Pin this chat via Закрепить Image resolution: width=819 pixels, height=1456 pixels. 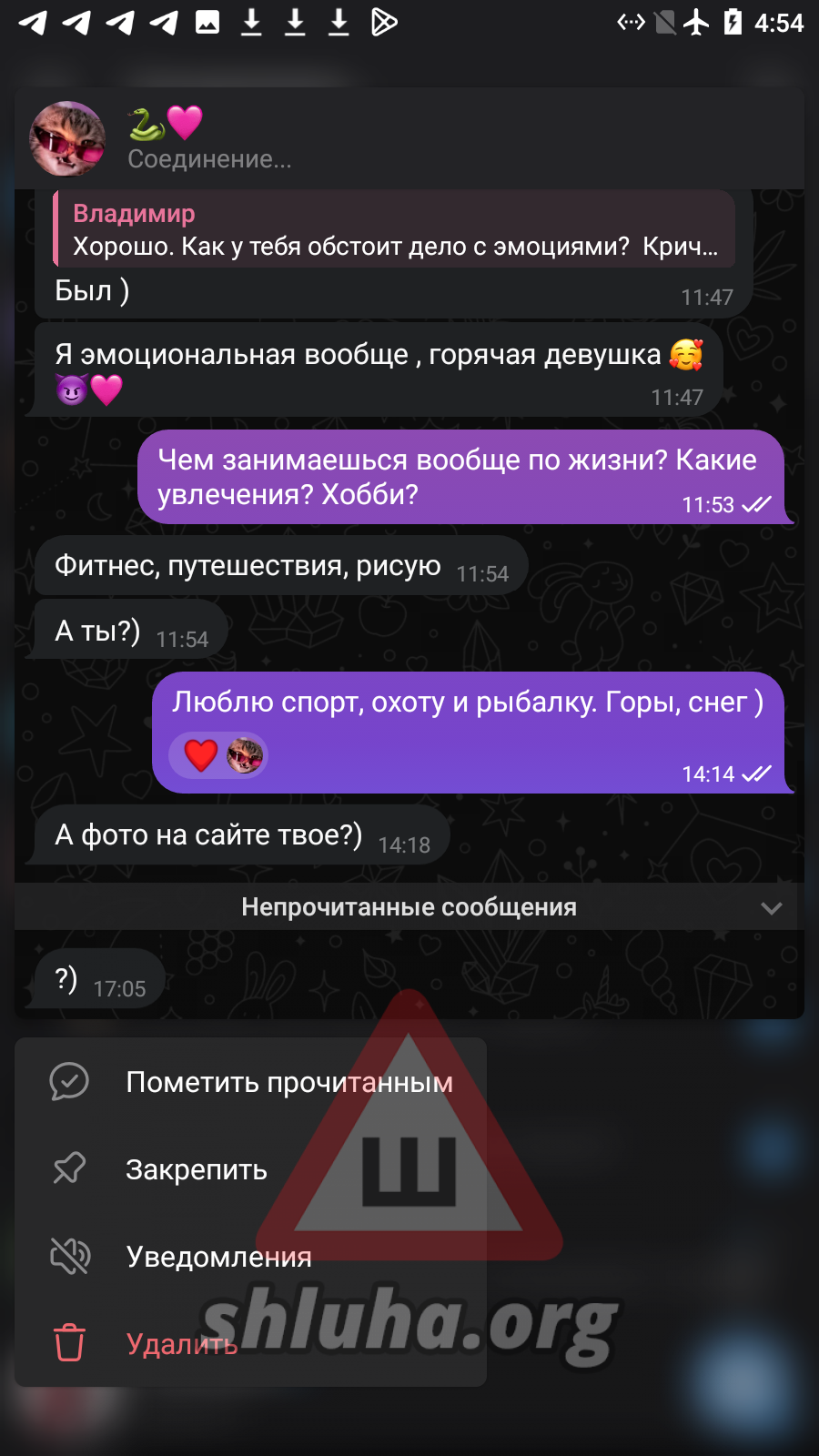250,1169
